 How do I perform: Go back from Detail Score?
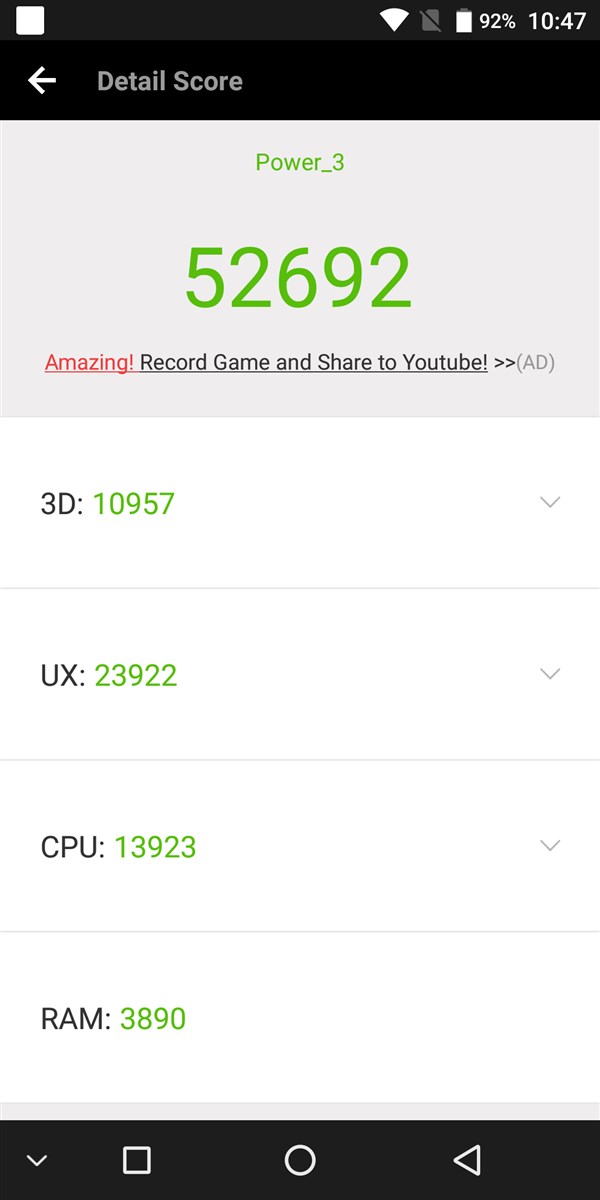pos(42,81)
